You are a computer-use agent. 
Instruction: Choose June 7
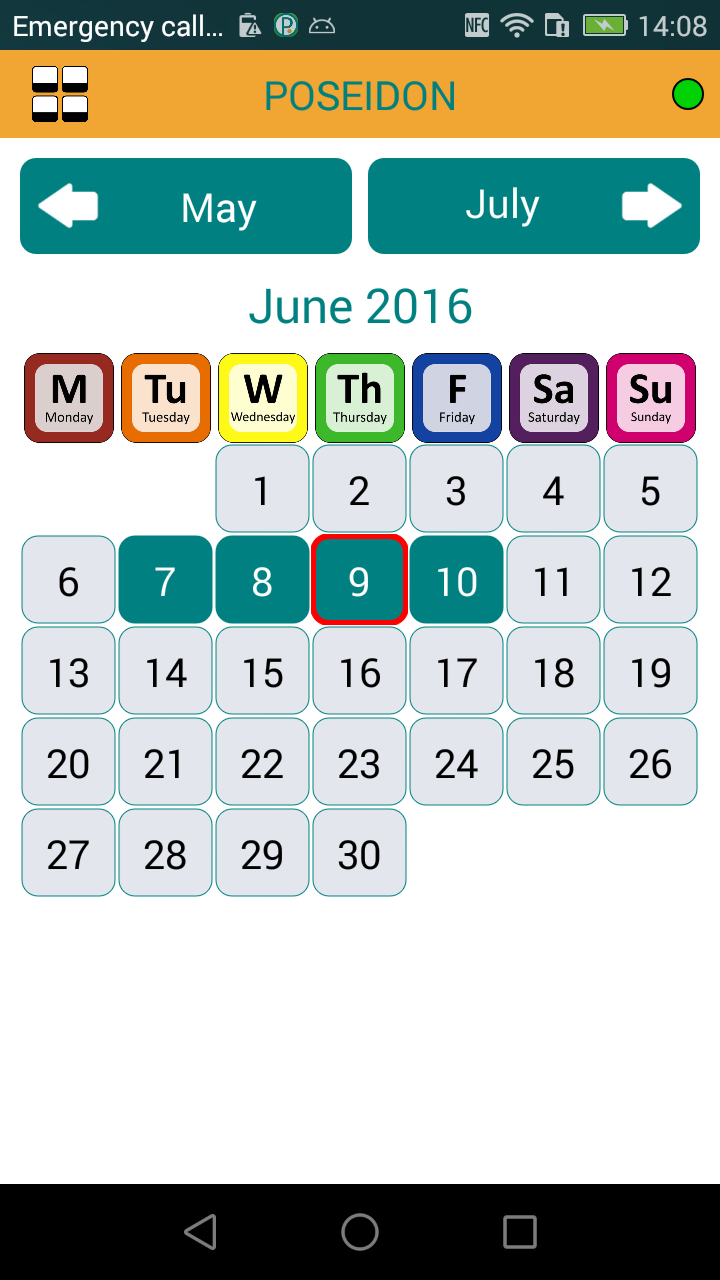165,581
